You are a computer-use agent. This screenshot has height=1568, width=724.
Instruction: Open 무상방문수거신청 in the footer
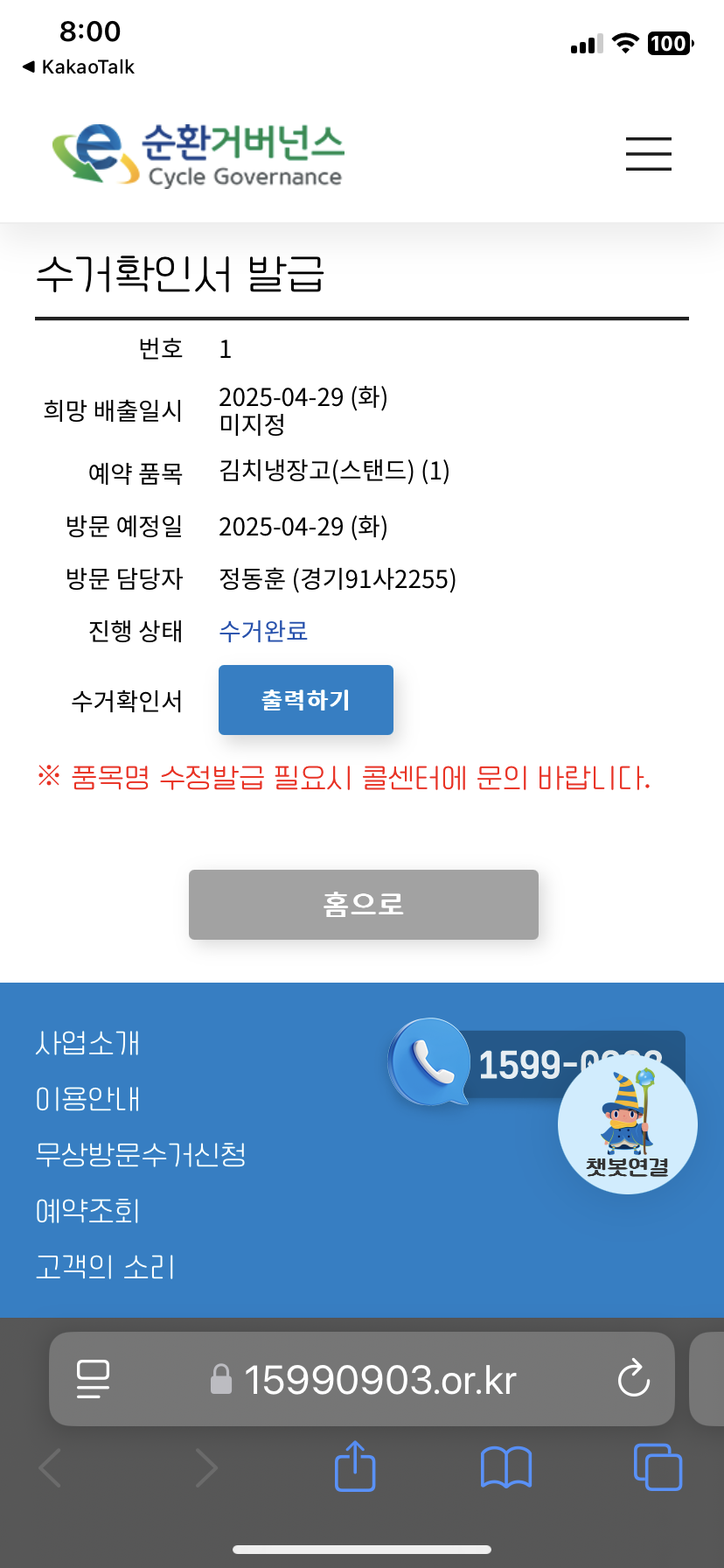coord(141,1155)
